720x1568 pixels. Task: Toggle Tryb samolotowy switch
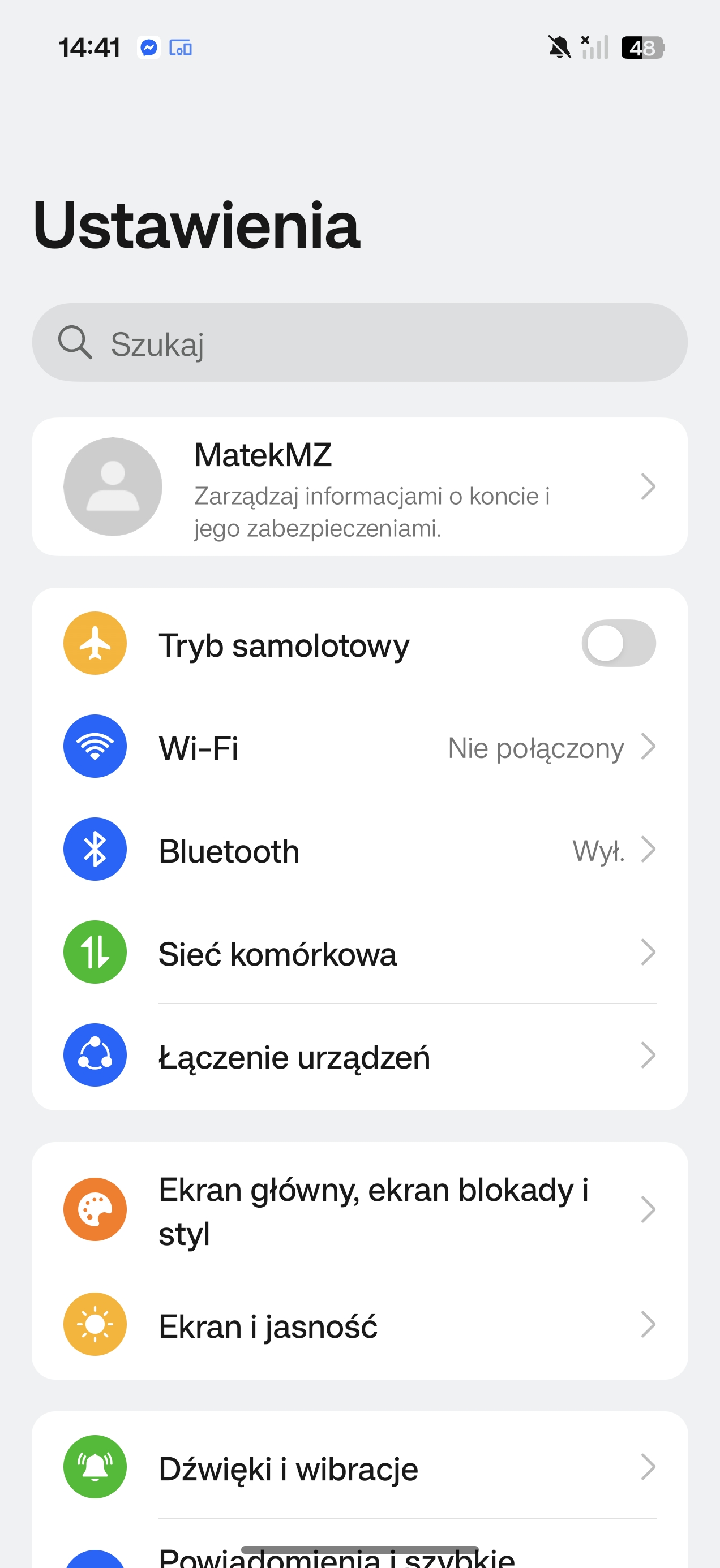point(618,643)
